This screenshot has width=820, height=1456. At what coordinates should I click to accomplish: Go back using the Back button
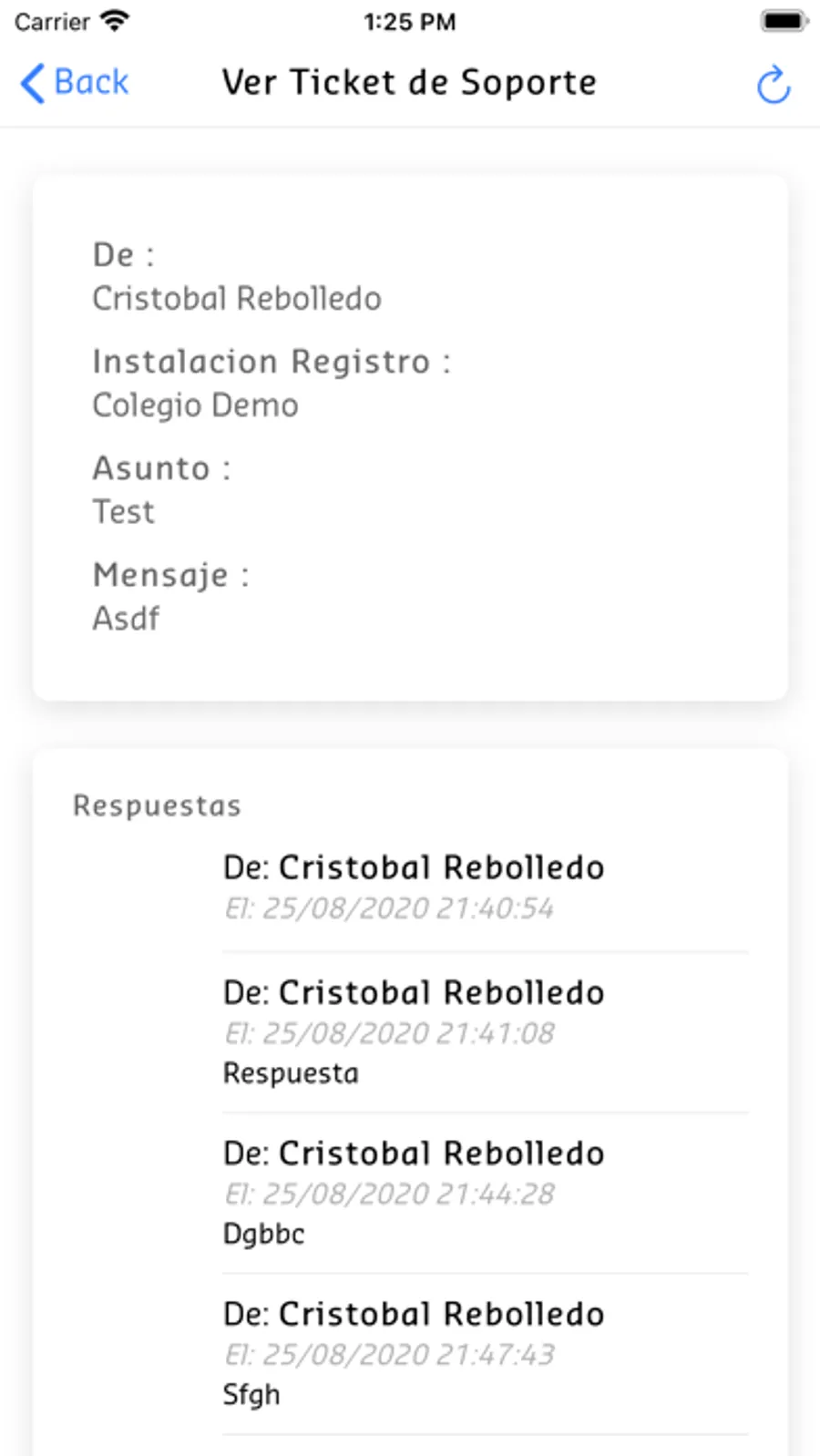[x=75, y=83]
